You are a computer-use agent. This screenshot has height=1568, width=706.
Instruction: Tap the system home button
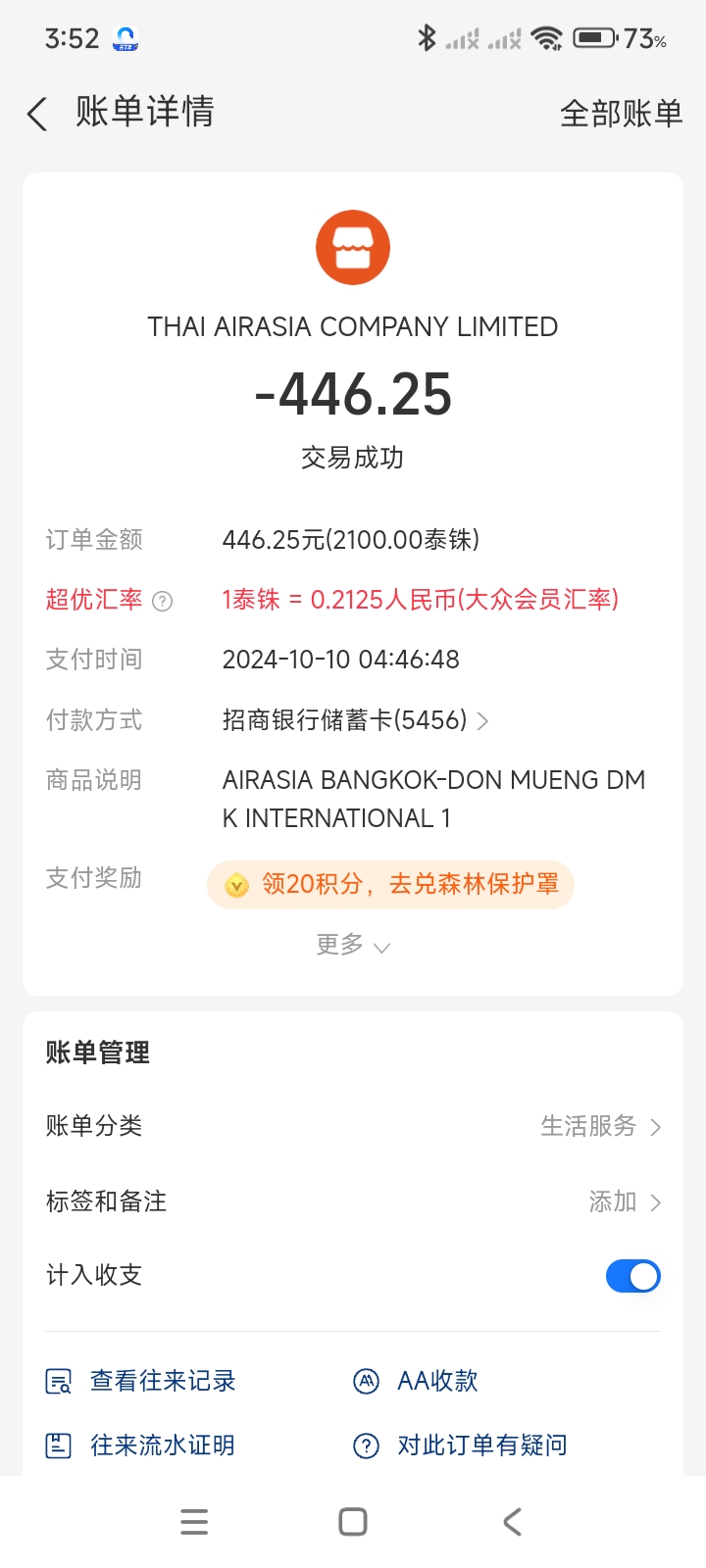pyautogui.click(x=353, y=1522)
